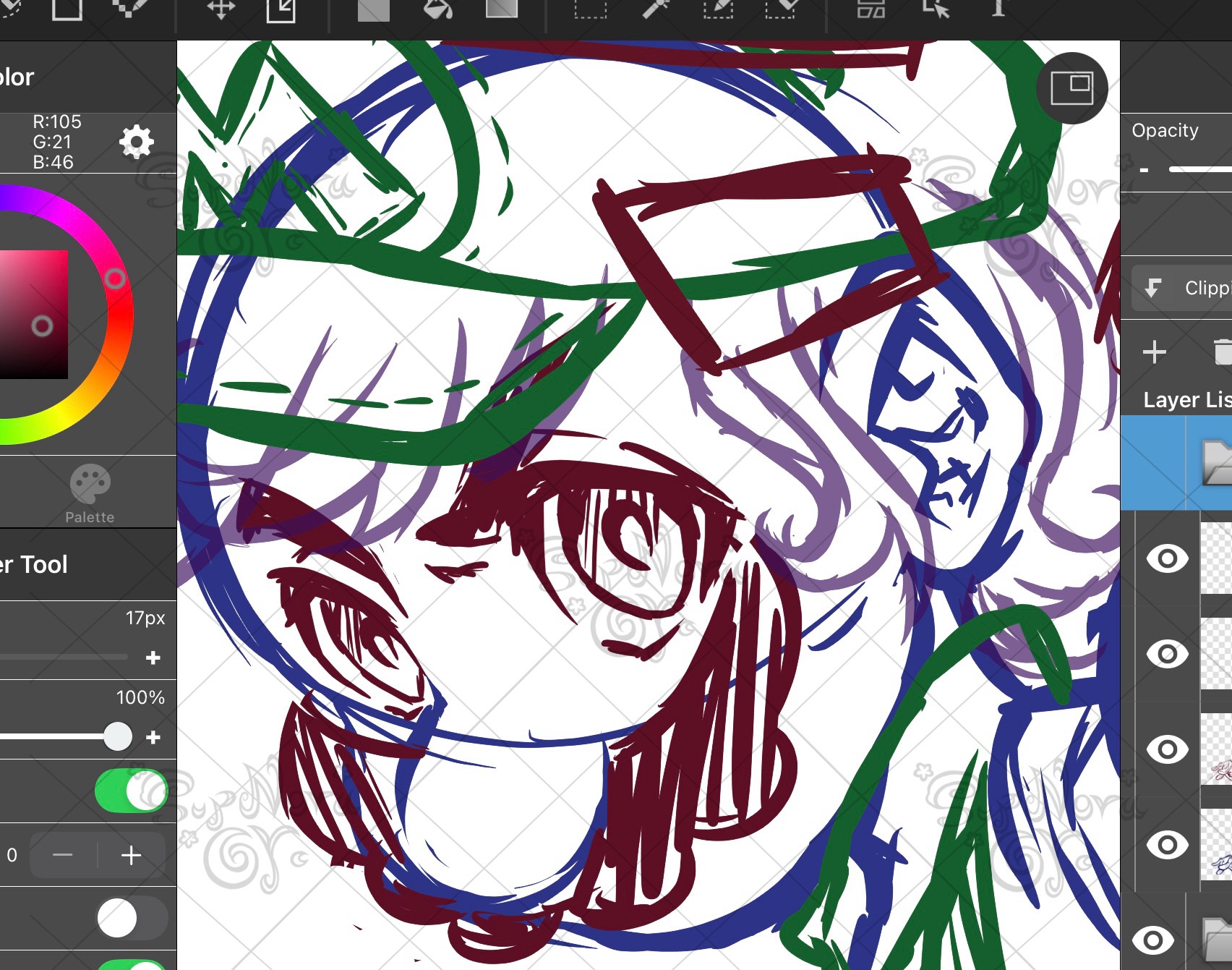The height and width of the screenshot is (970, 1232).
Task: Turn off the green brush toggle
Action: [x=132, y=791]
